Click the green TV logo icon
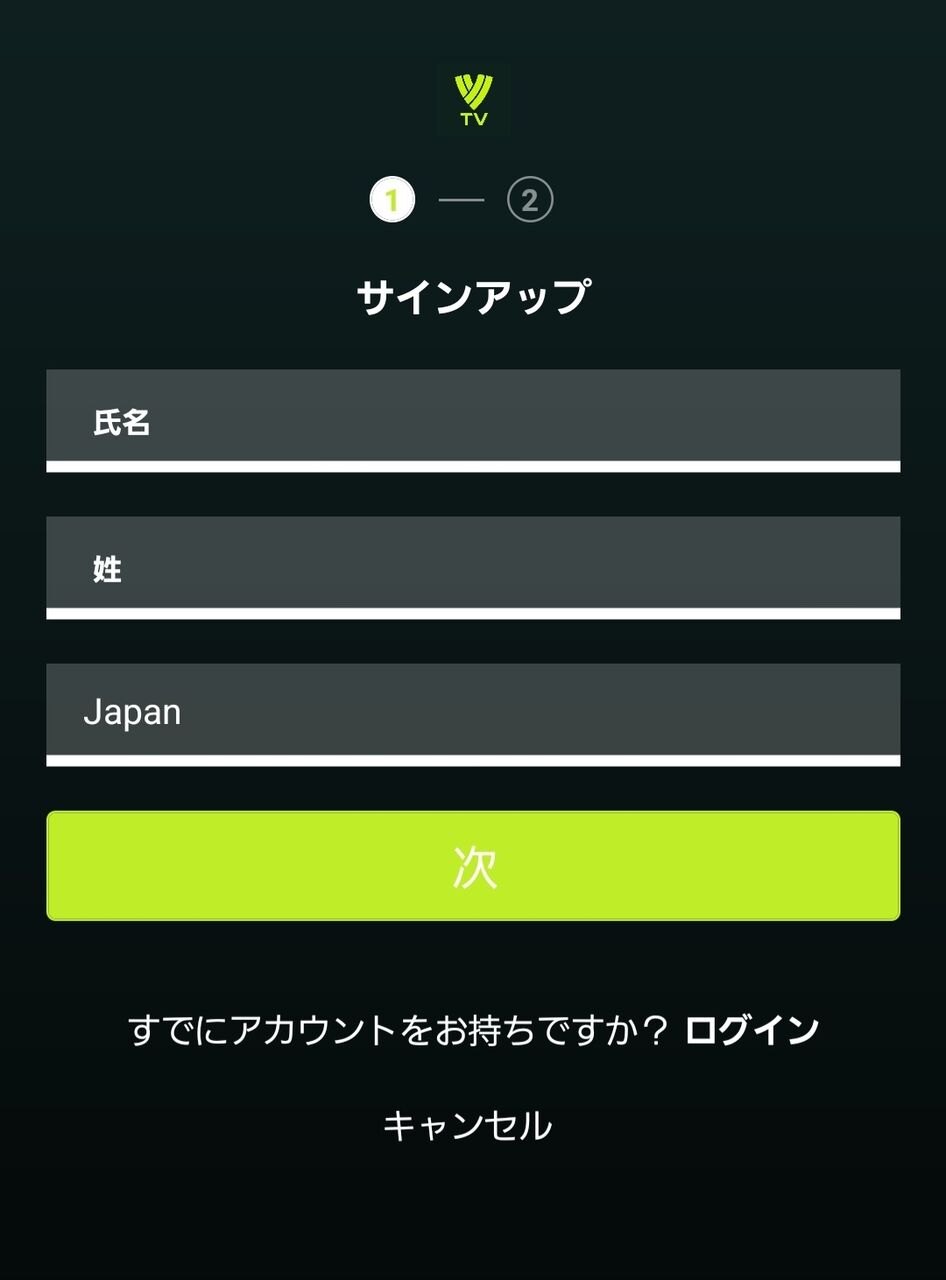946x1280 pixels. coord(473,100)
